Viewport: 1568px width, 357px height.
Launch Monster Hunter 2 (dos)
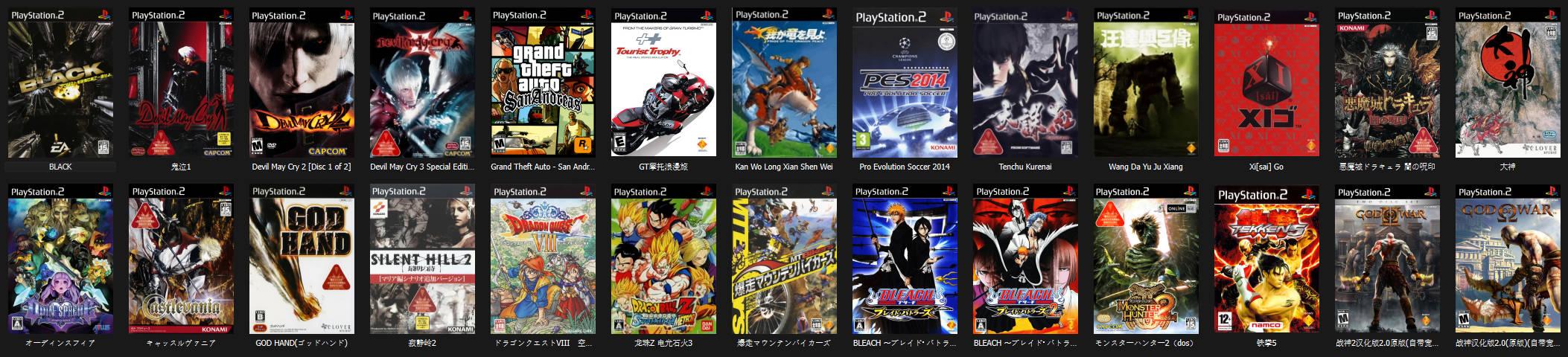click(x=1146, y=260)
